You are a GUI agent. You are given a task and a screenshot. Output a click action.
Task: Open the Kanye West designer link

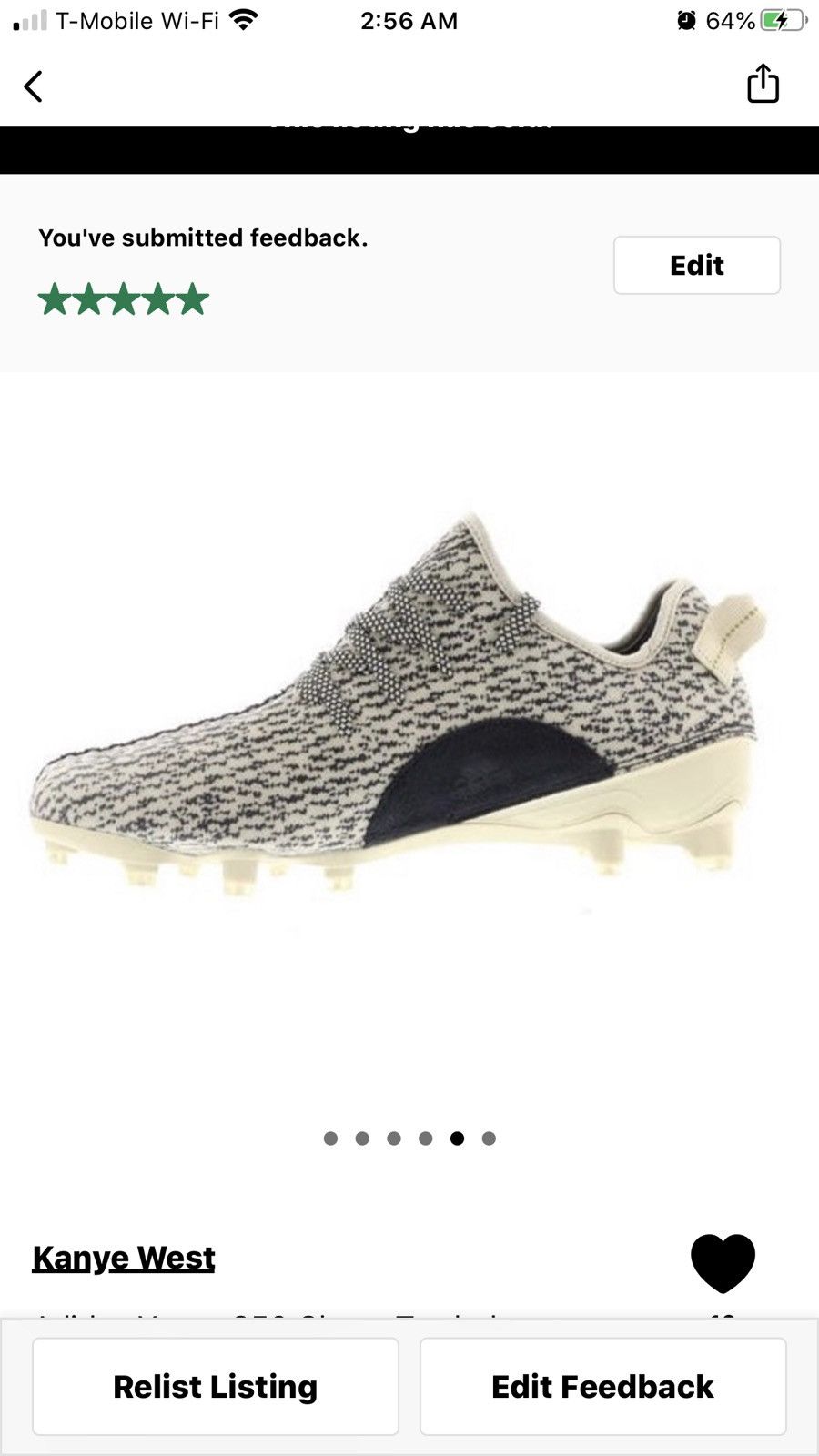124,1258
